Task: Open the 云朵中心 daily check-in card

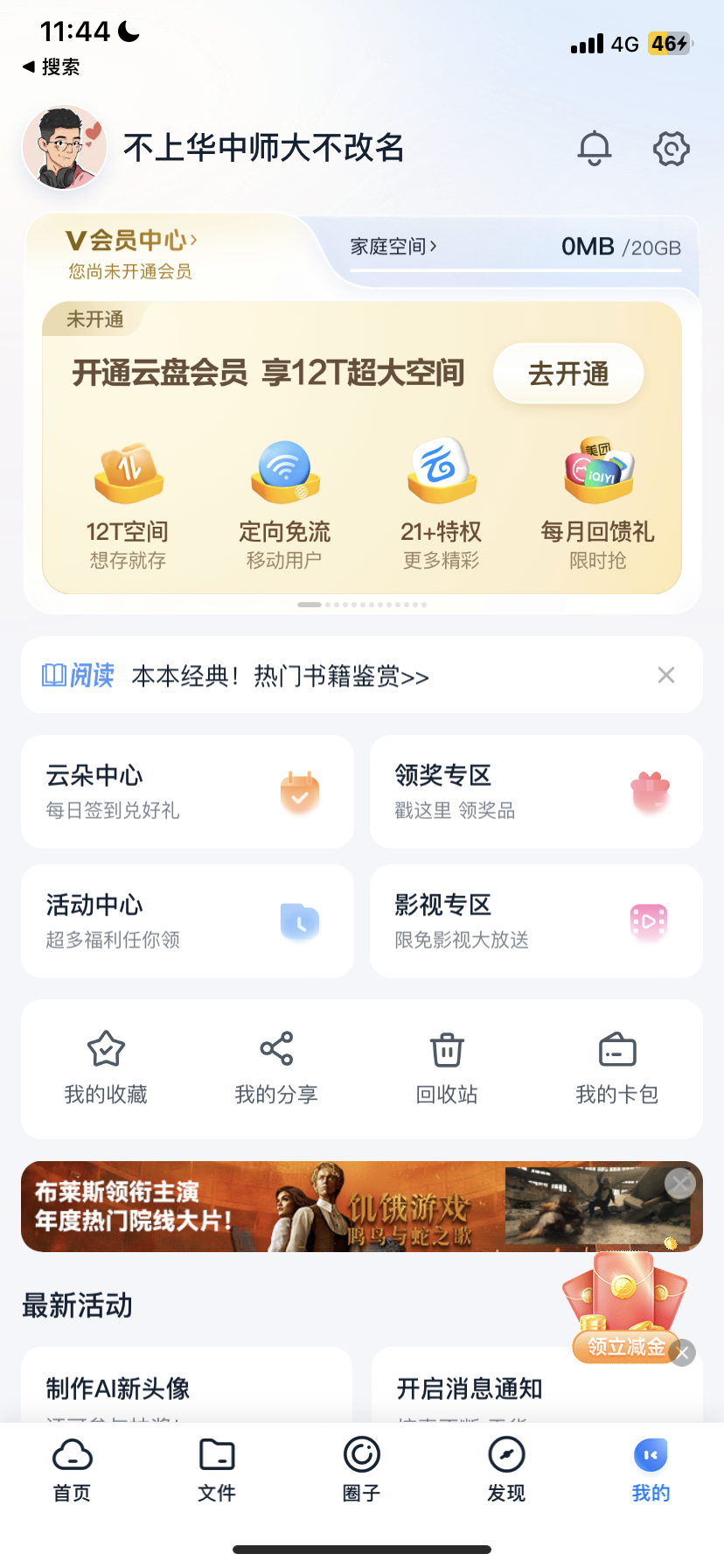Action: coord(187,792)
